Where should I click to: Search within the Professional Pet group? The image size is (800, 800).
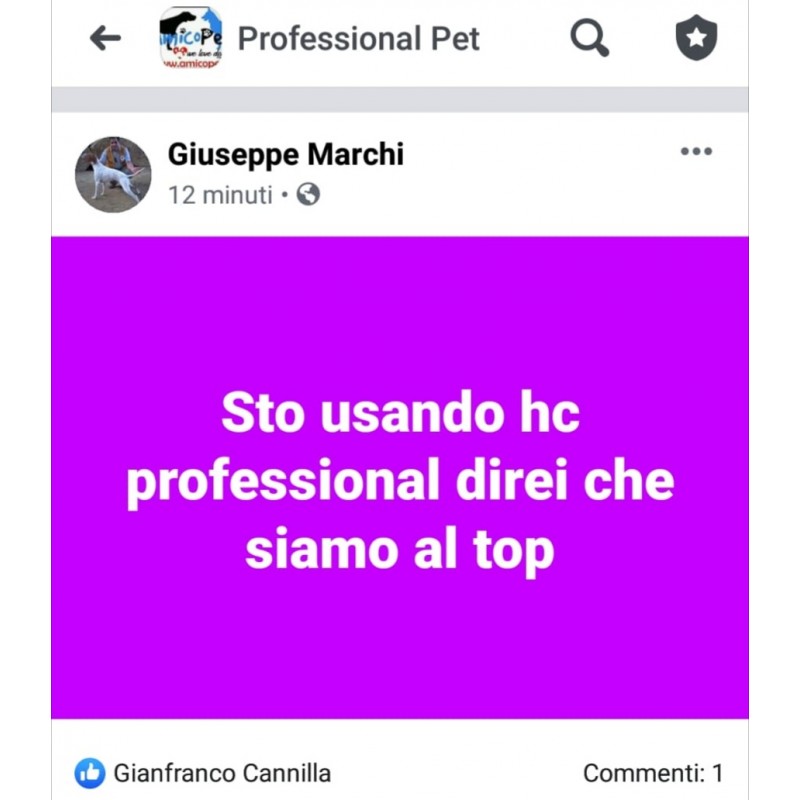590,39
